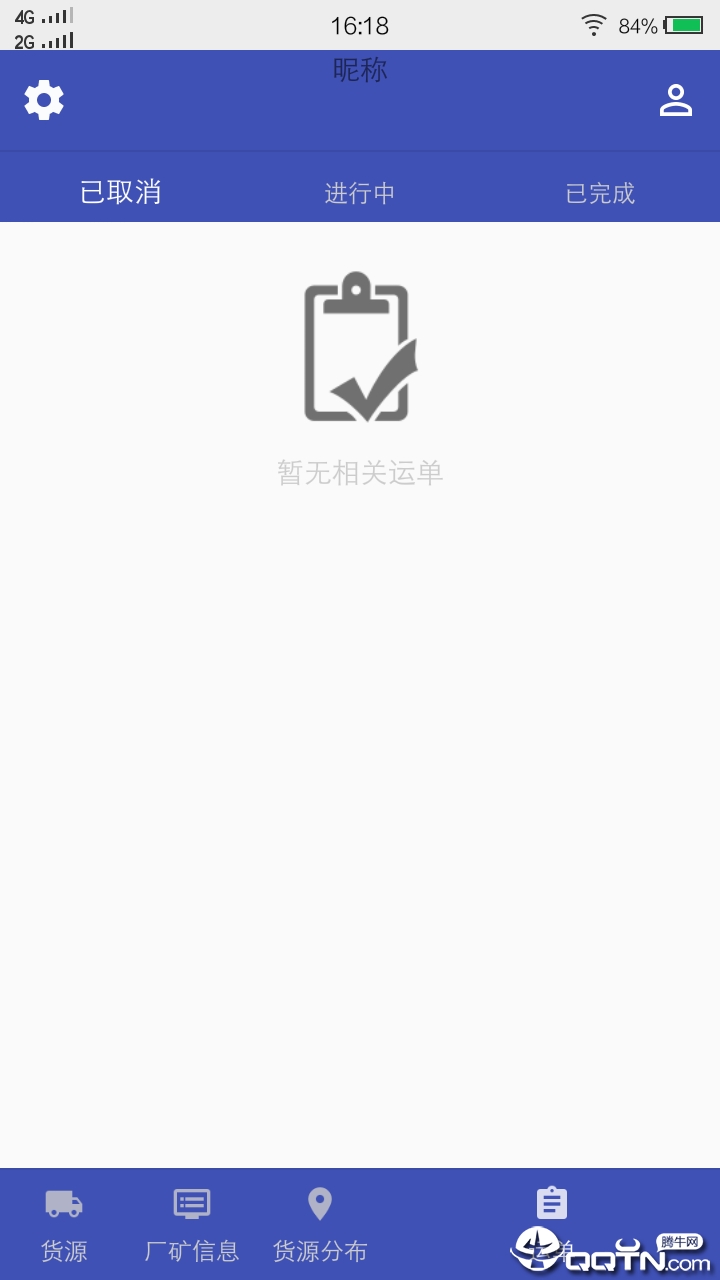Go to the 货源 tab
Screen dimensions: 720x1280
coord(64,1223)
